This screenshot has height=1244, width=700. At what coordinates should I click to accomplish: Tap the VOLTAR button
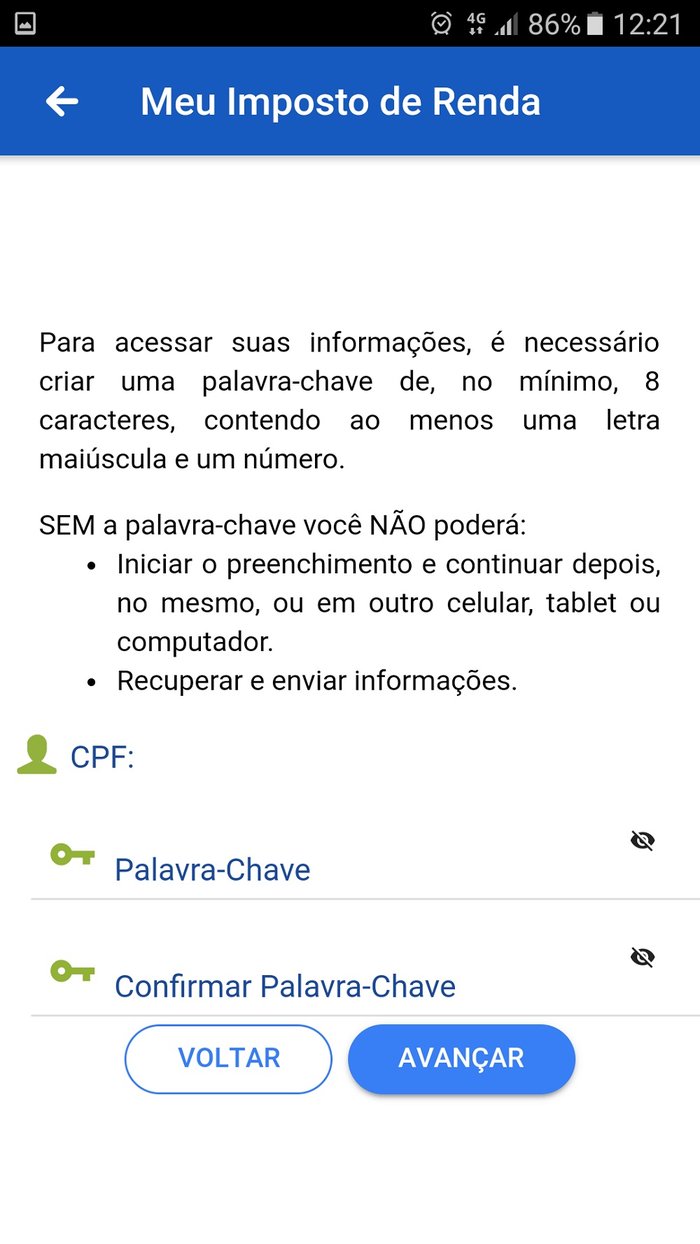pyautogui.click(x=228, y=1059)
